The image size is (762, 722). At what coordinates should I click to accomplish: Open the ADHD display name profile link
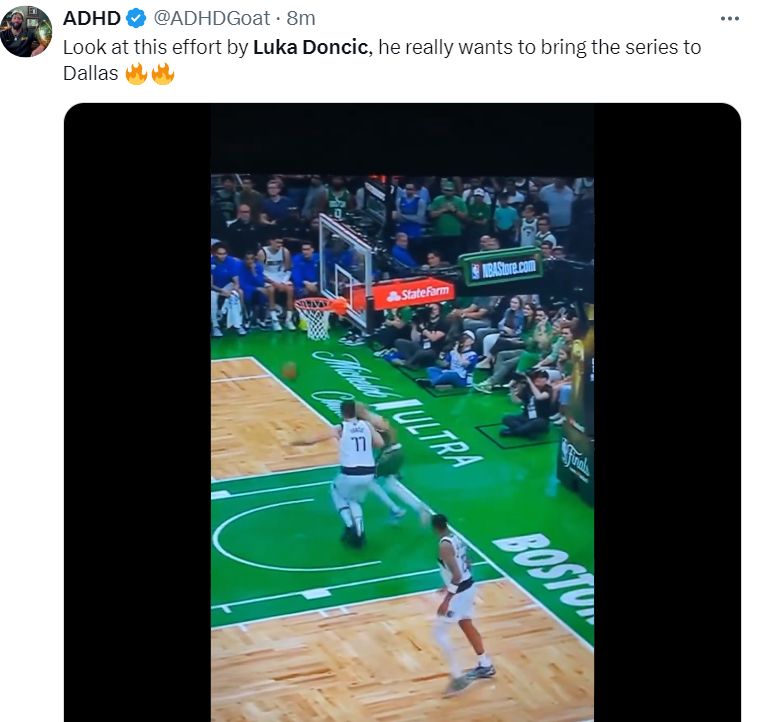pyautogui.click(x=91, y=19)
